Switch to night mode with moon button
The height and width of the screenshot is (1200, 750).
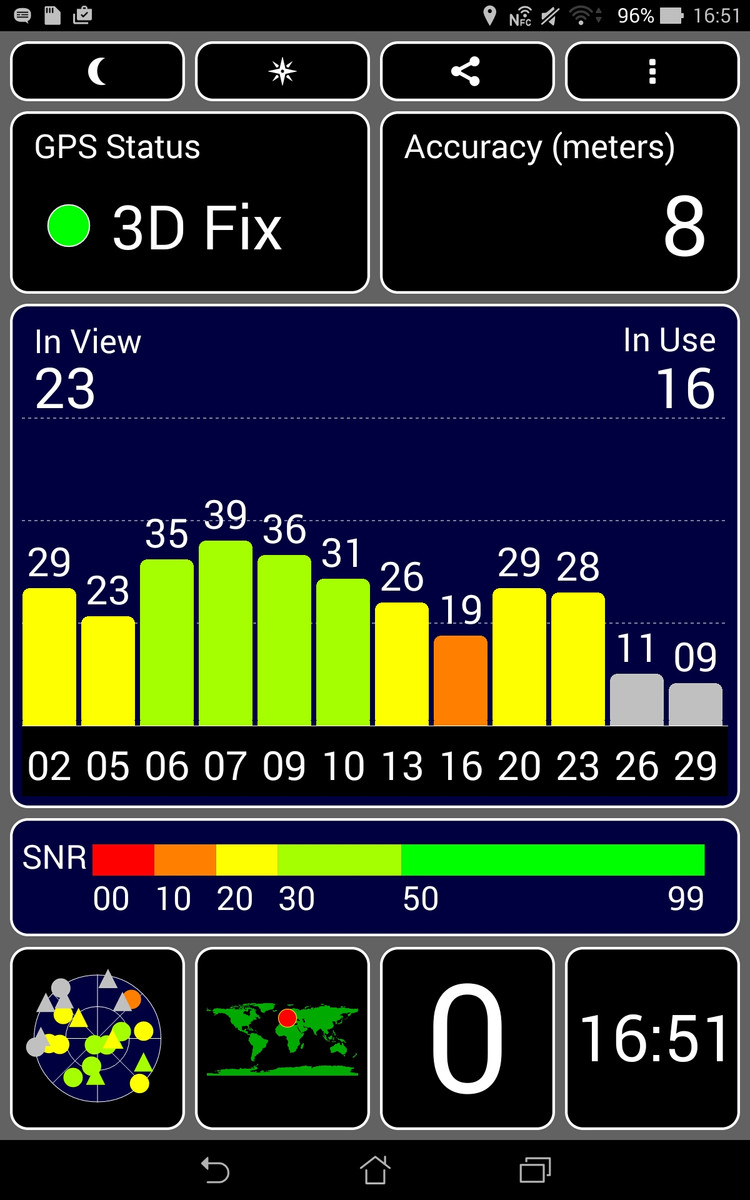[98, 71]
